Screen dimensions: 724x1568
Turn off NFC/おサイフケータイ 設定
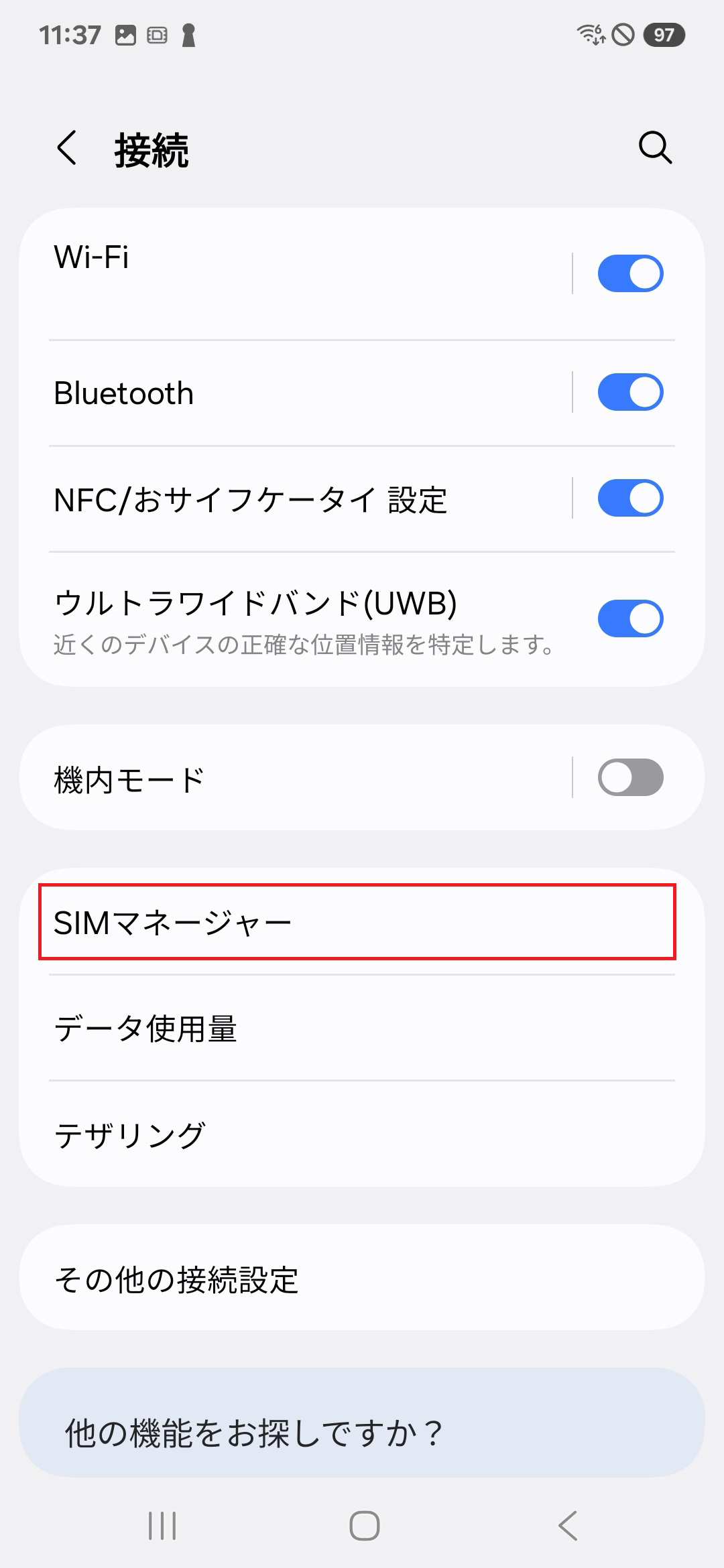point(630,498)
